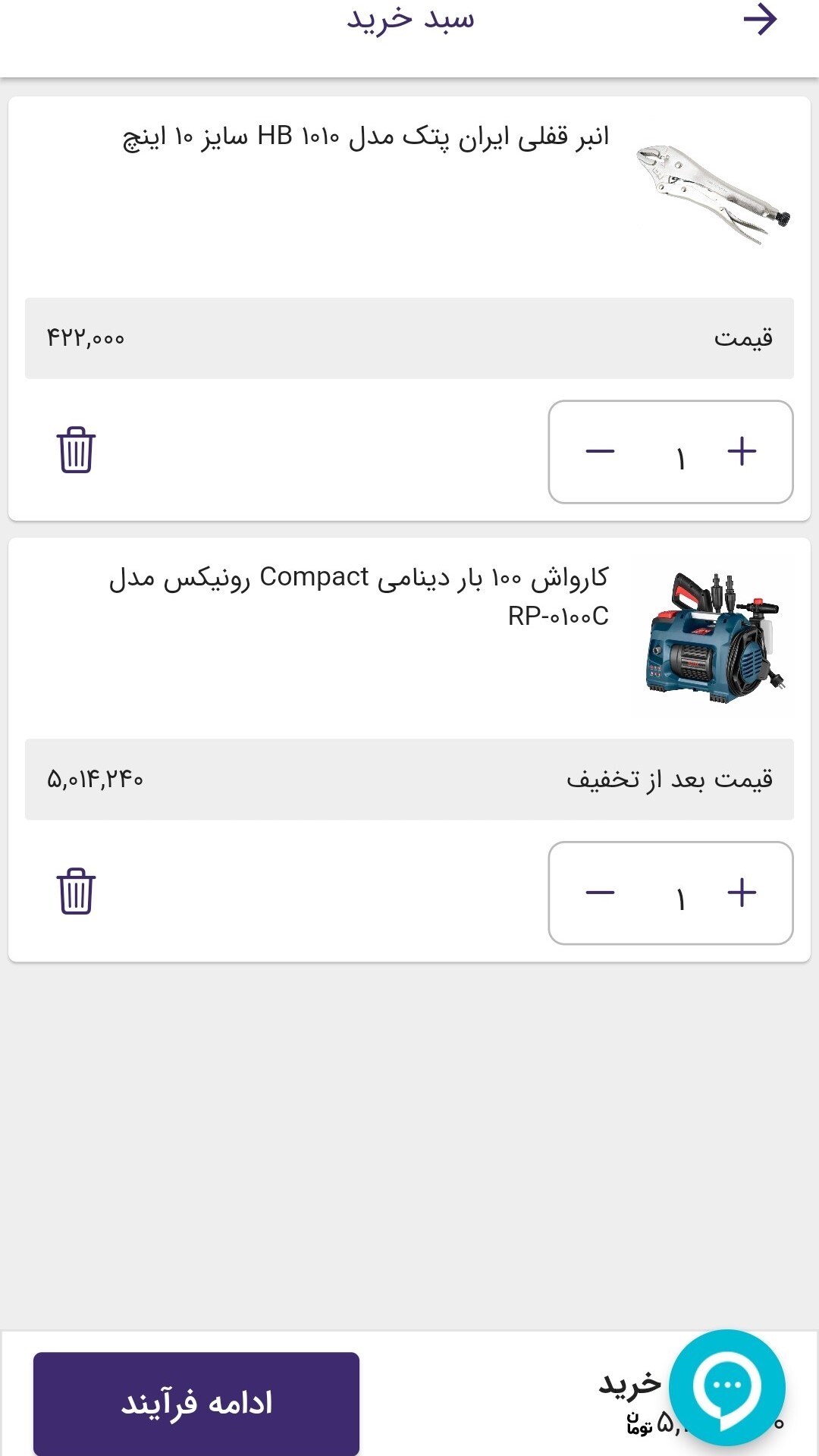The width and height of the screenshot is (819, 1456).
Task: Increase quantity of the Iran Potk pliers
Action: click(x=741, y=450)
